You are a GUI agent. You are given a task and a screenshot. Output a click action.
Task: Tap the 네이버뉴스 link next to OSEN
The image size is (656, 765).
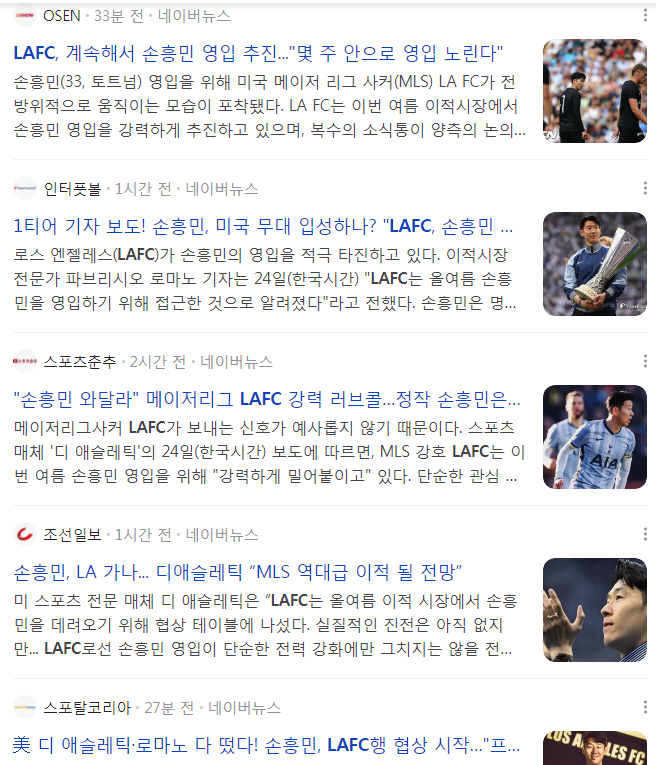(194, 16)
